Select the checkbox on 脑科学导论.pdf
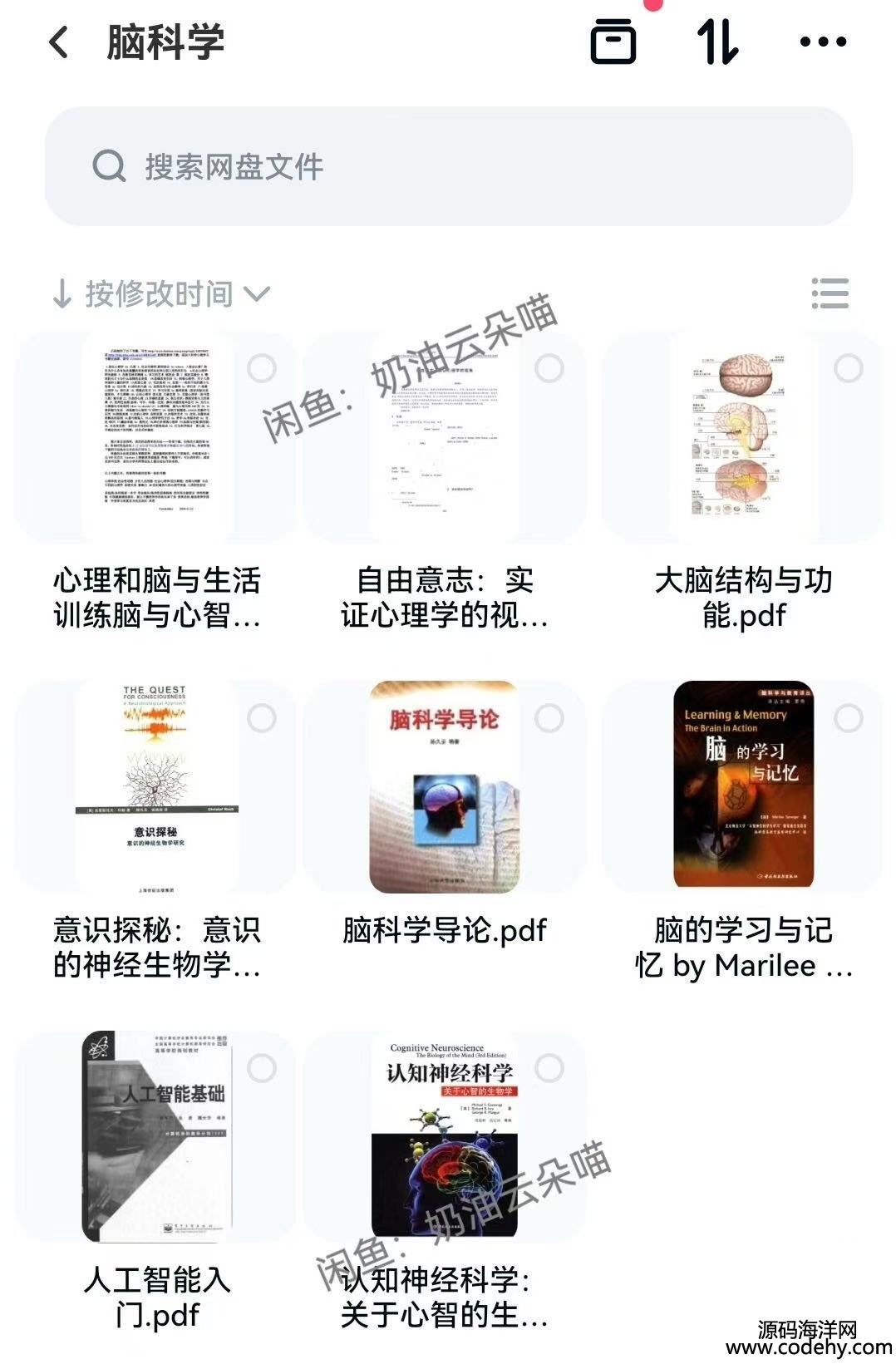The width and height of the screenshot is (896, 1364). (549, 718)
